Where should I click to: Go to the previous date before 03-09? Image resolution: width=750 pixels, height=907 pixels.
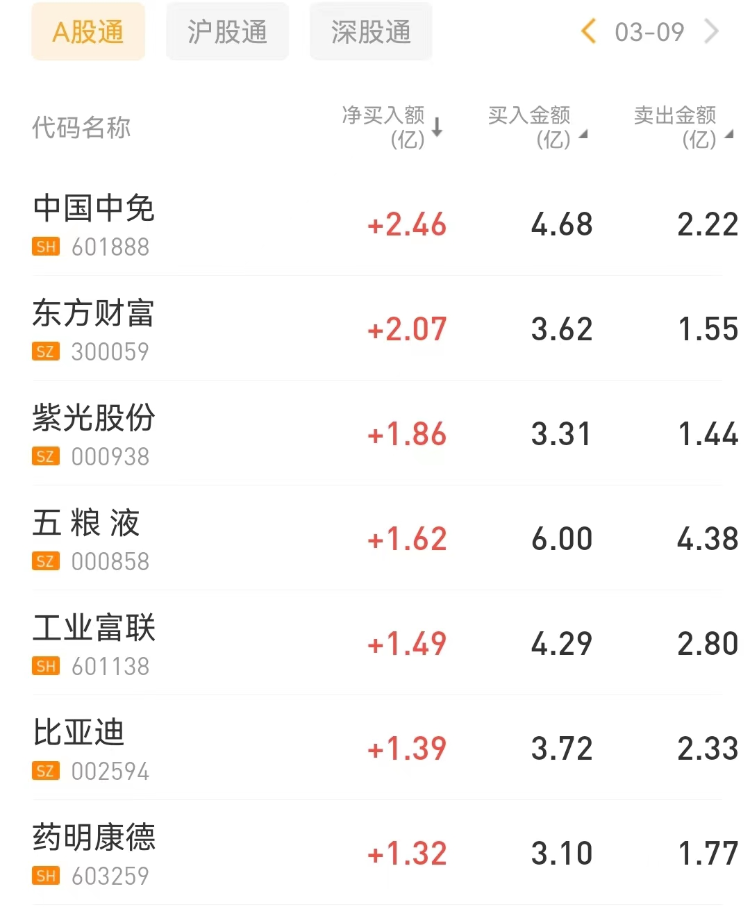coord(589,32)
